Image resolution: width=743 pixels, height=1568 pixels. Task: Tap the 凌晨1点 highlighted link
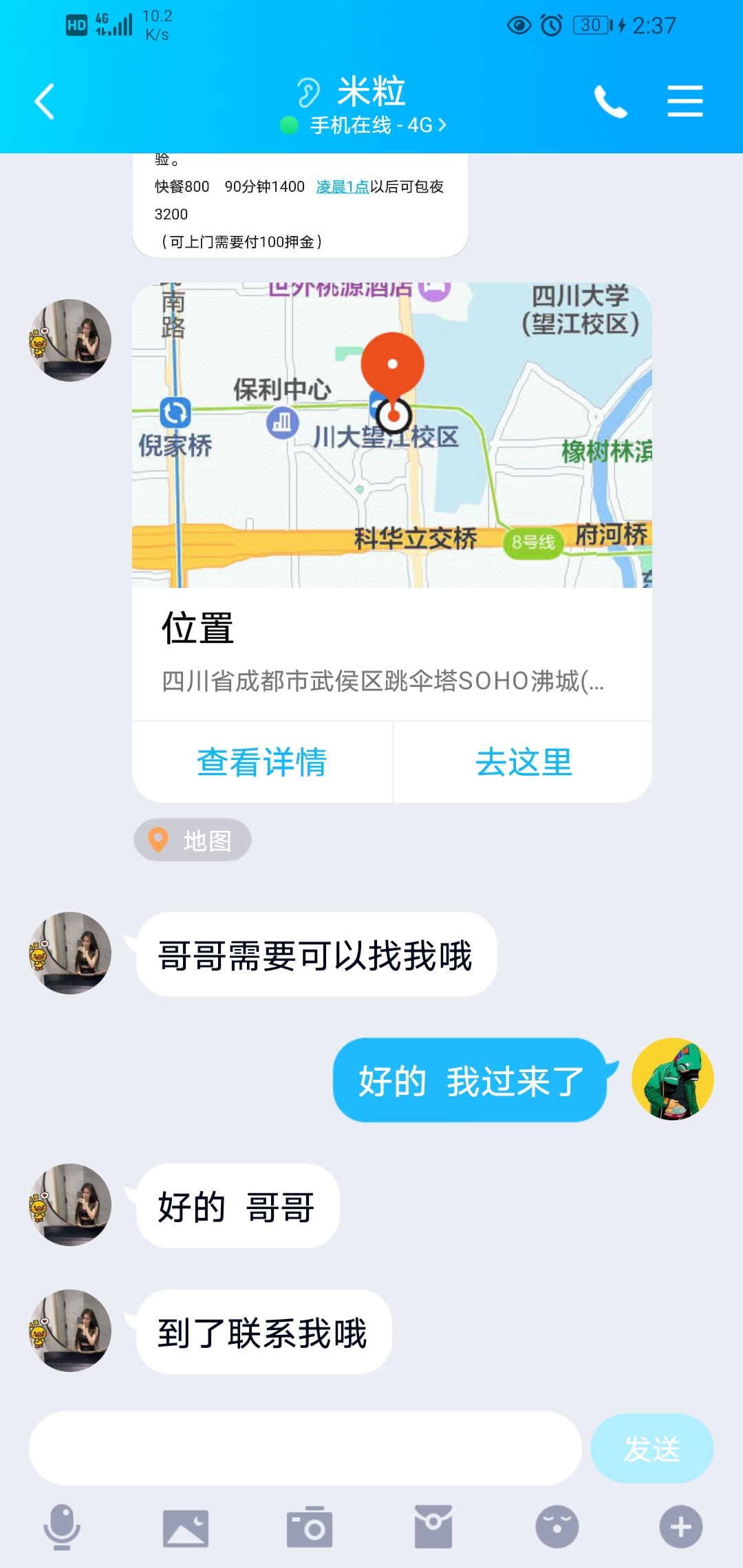[341, 186]
